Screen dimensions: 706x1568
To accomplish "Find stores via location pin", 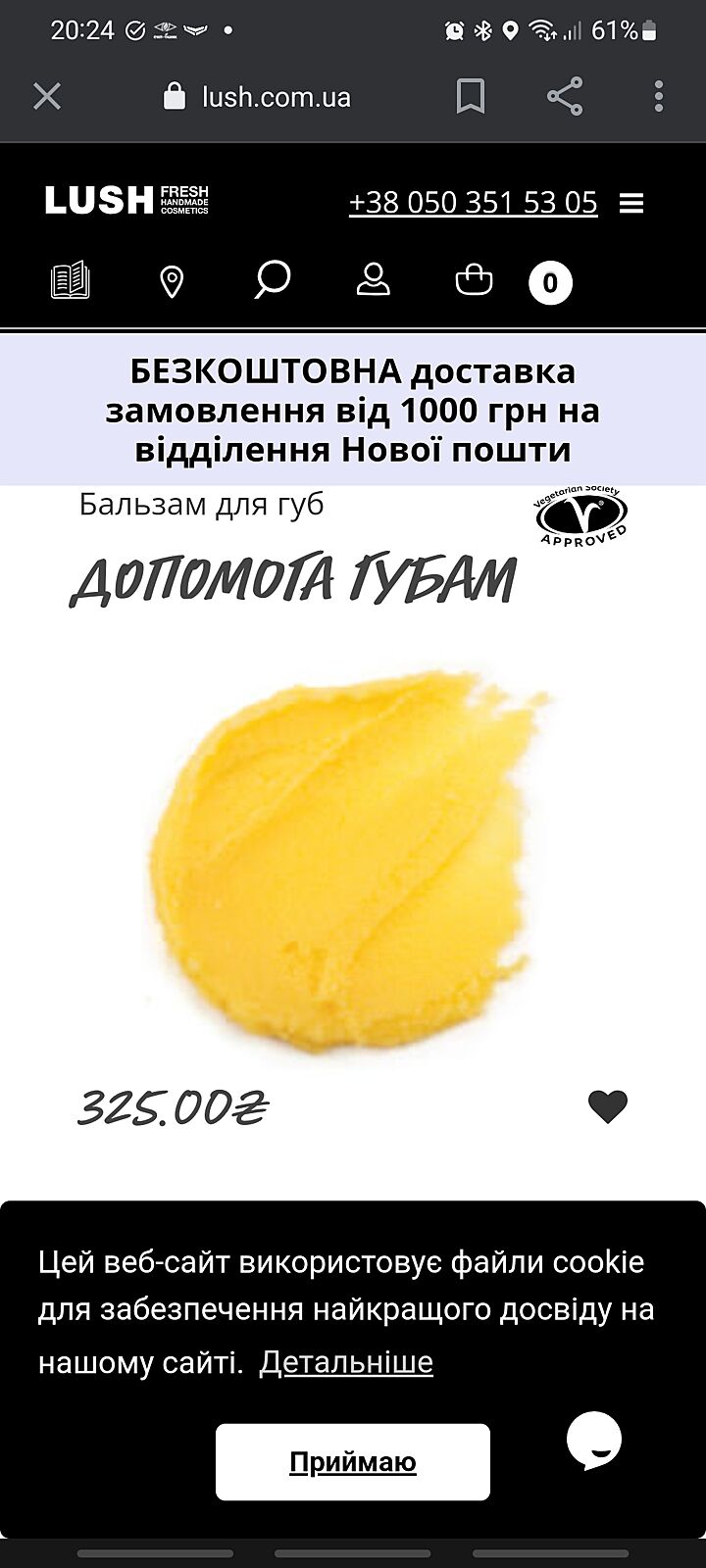I will pos(172,282).
